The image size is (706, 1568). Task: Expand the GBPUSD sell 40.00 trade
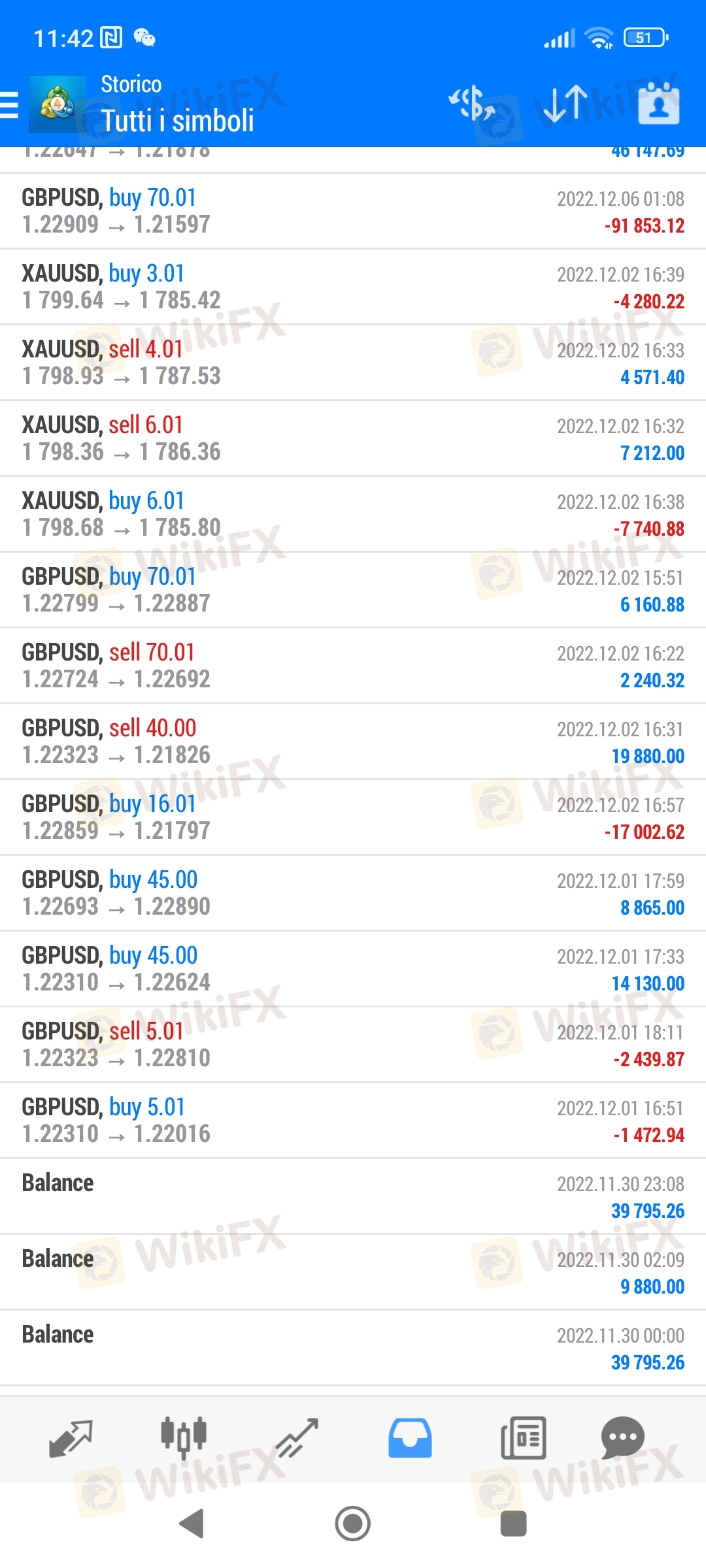point(353,742)
